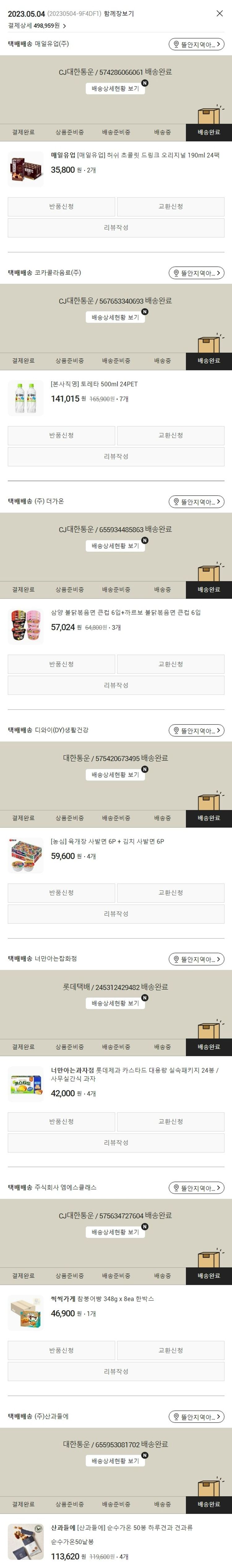Image resolution: width=232 pixels, height=1568 pixels.
Task: Open 똘안지역아 location button for 매일유업(주)
Action: pos(196,44)
